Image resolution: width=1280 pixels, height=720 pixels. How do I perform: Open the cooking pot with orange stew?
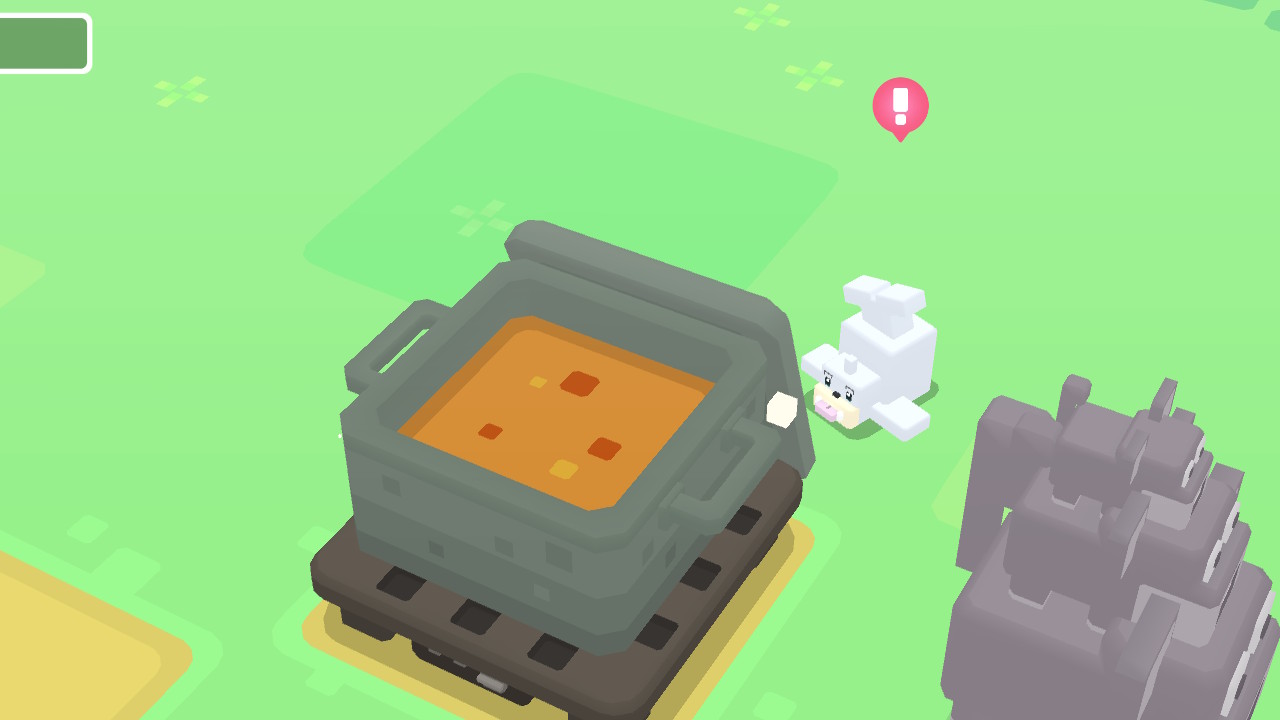[560, 420]
